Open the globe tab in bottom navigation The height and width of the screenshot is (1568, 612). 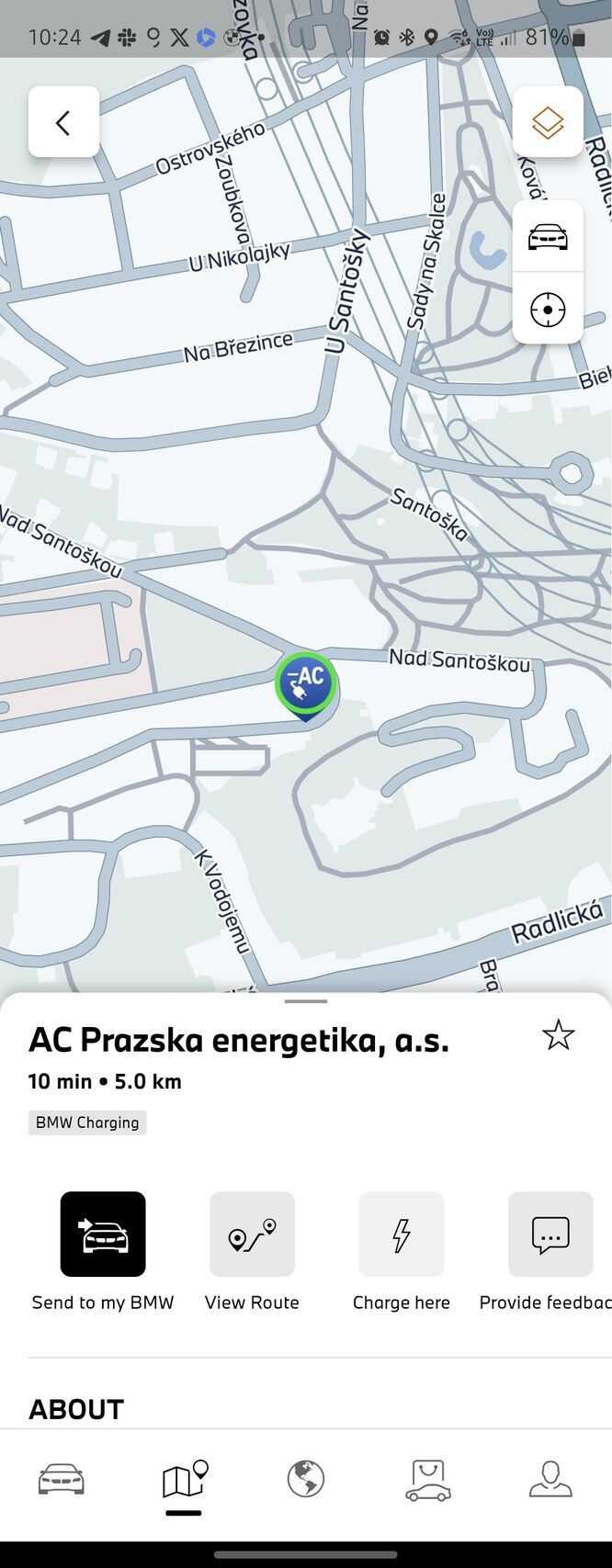click(306, 1480)
